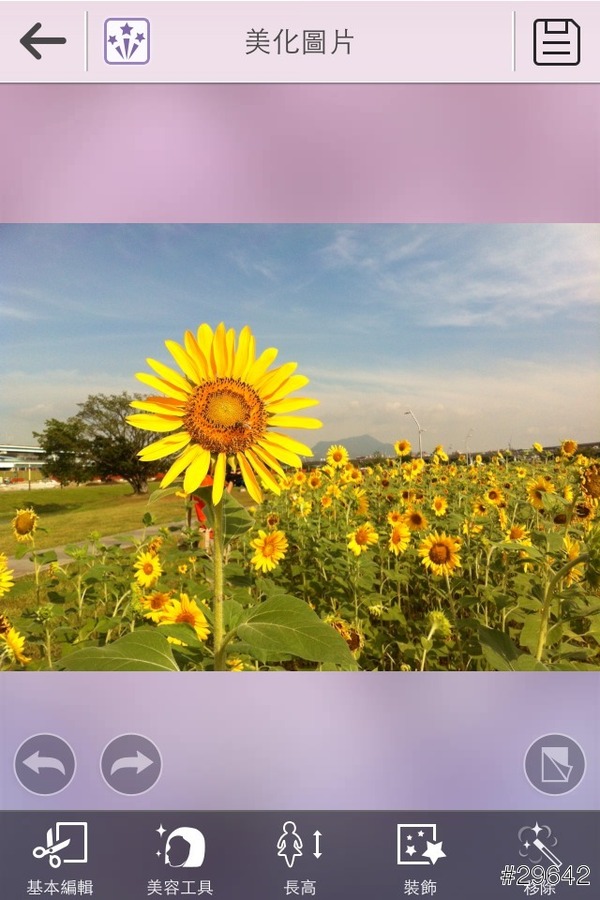
Task: Undo the last edit
Action: [45, 764]
